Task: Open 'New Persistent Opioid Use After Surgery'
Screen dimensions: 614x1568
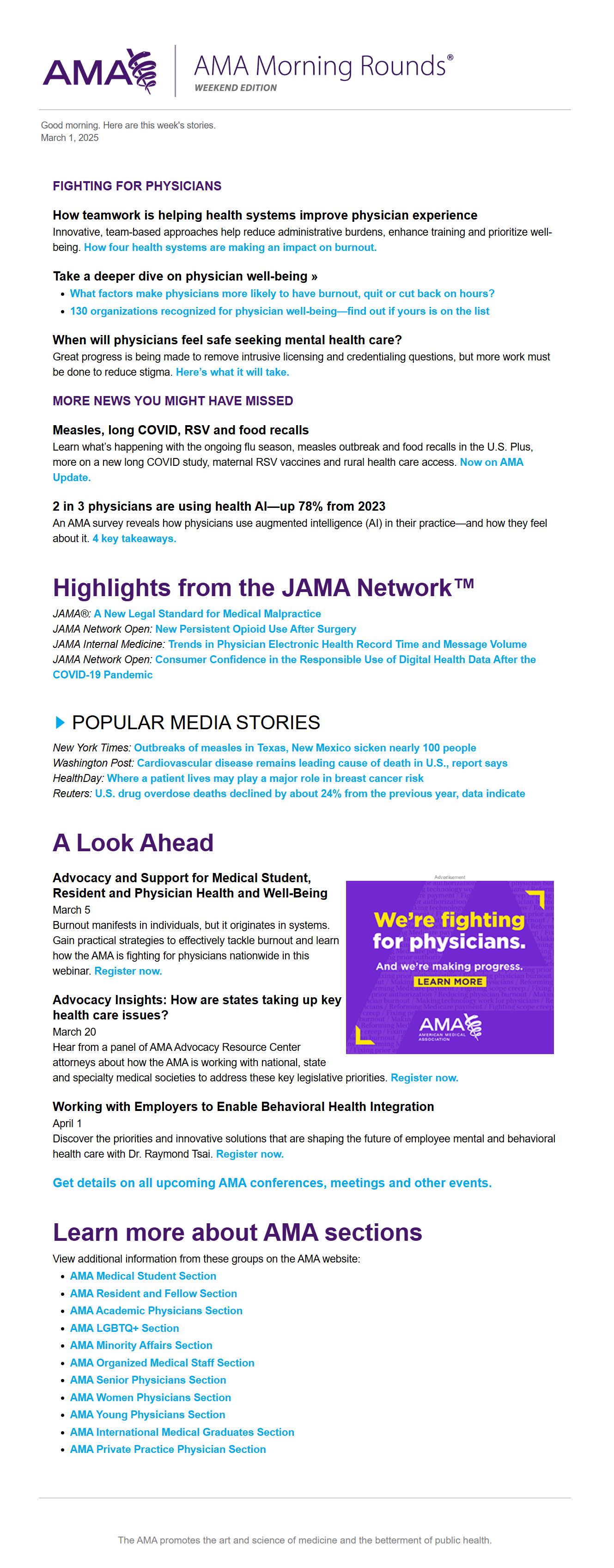Action: 255,629
